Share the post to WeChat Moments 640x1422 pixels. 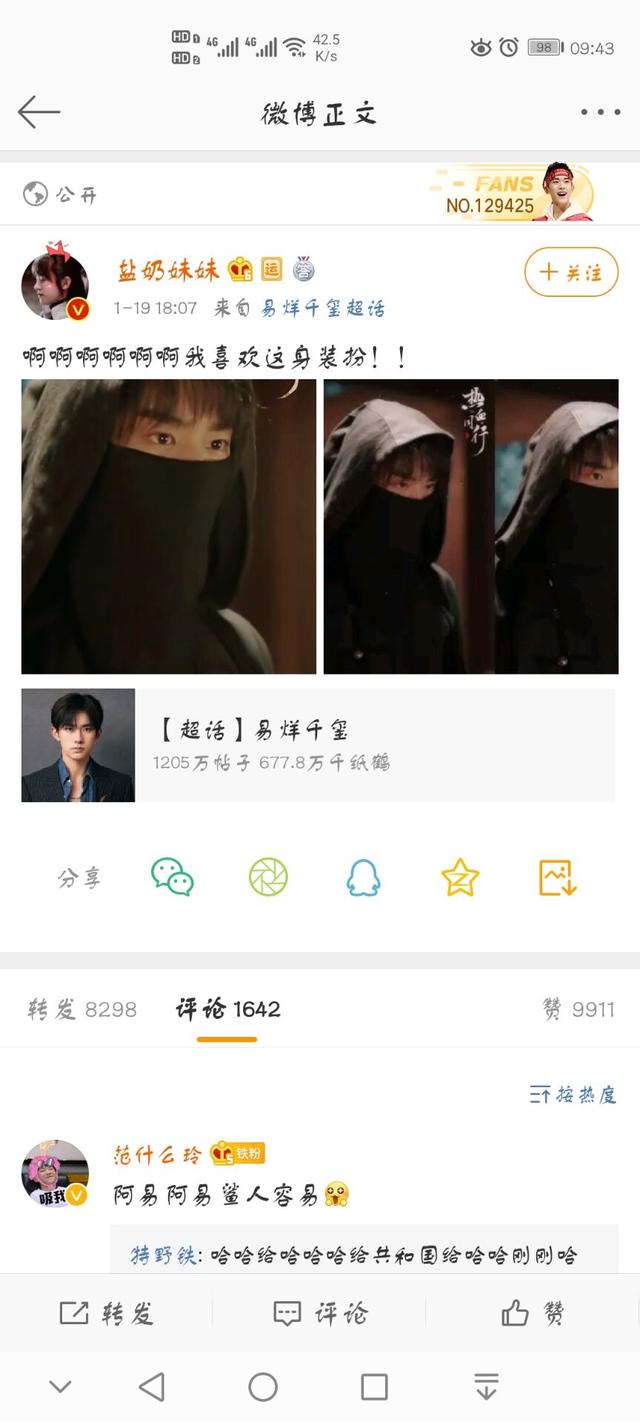(268, 877)
